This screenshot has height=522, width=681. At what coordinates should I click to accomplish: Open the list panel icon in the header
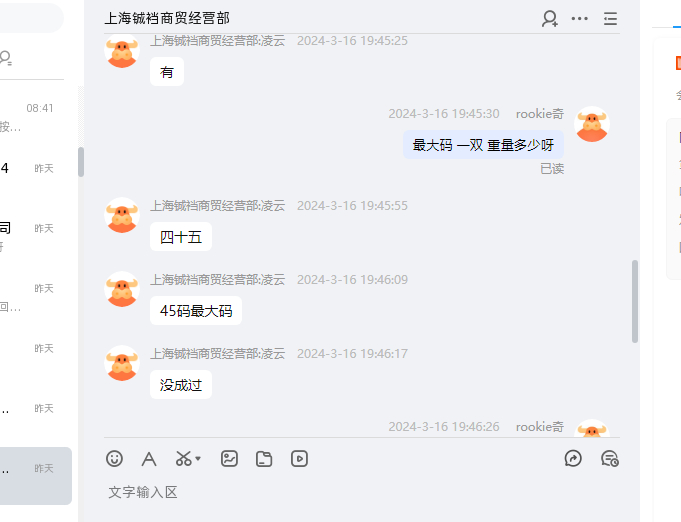610,18
